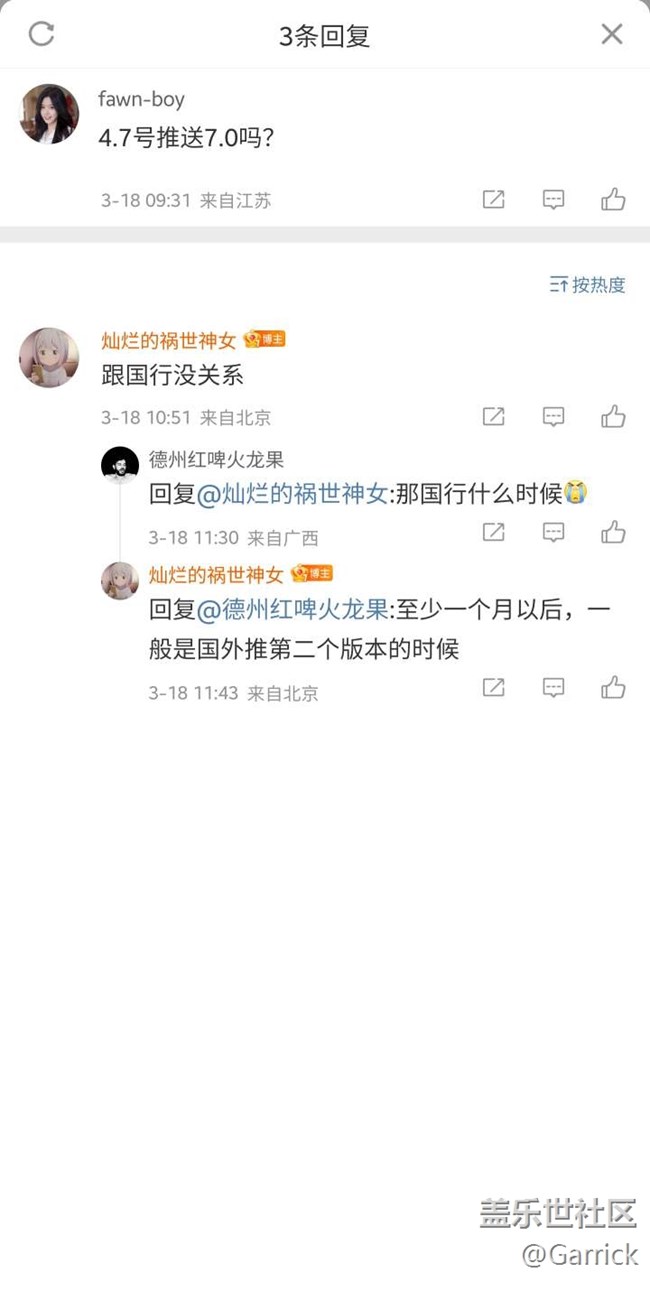Change sorting via 按热度

[588, 285]
